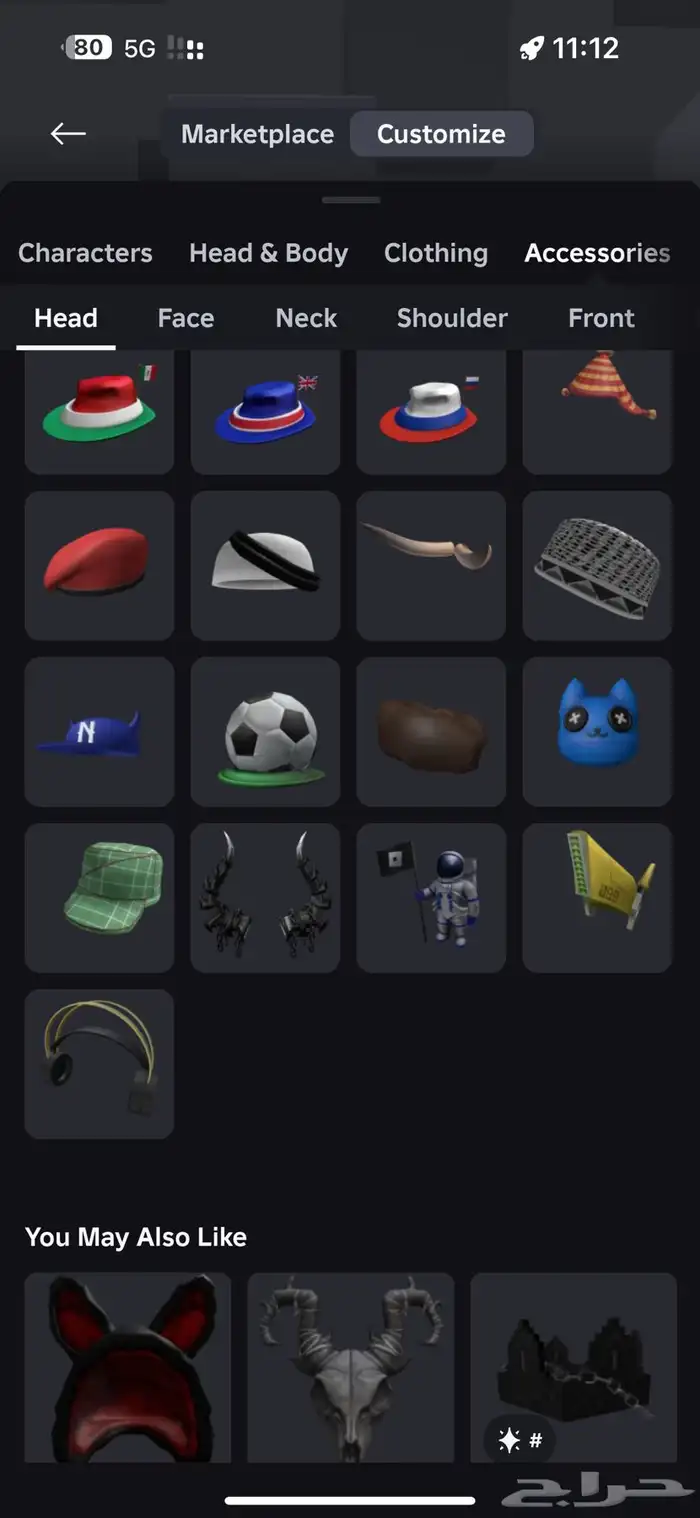Select the Face accessories tab
The height and width of the screenshot is (1518, 700).
pyautogui.click(x=186, y=318)
